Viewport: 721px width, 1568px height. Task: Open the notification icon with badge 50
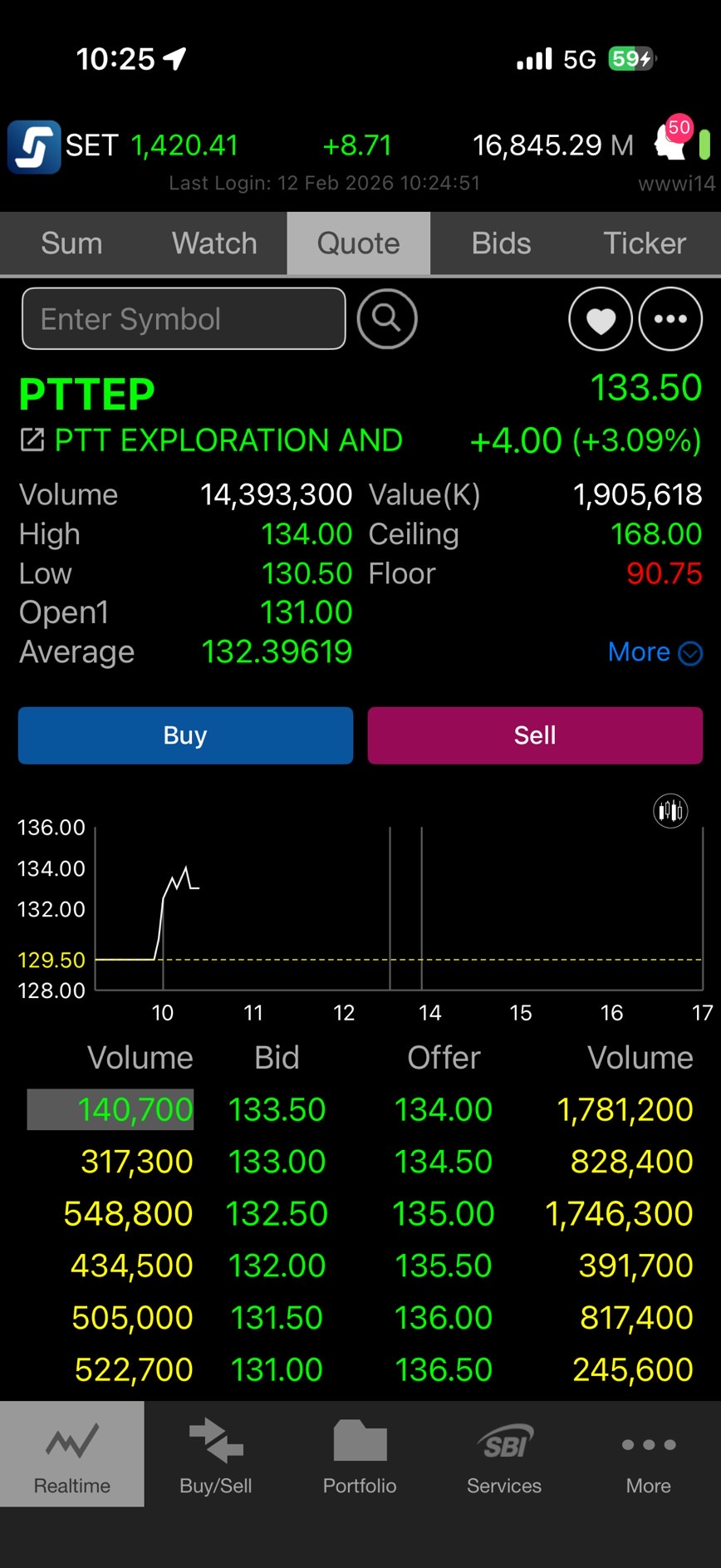pyautogui.click(x=673, y=140)
